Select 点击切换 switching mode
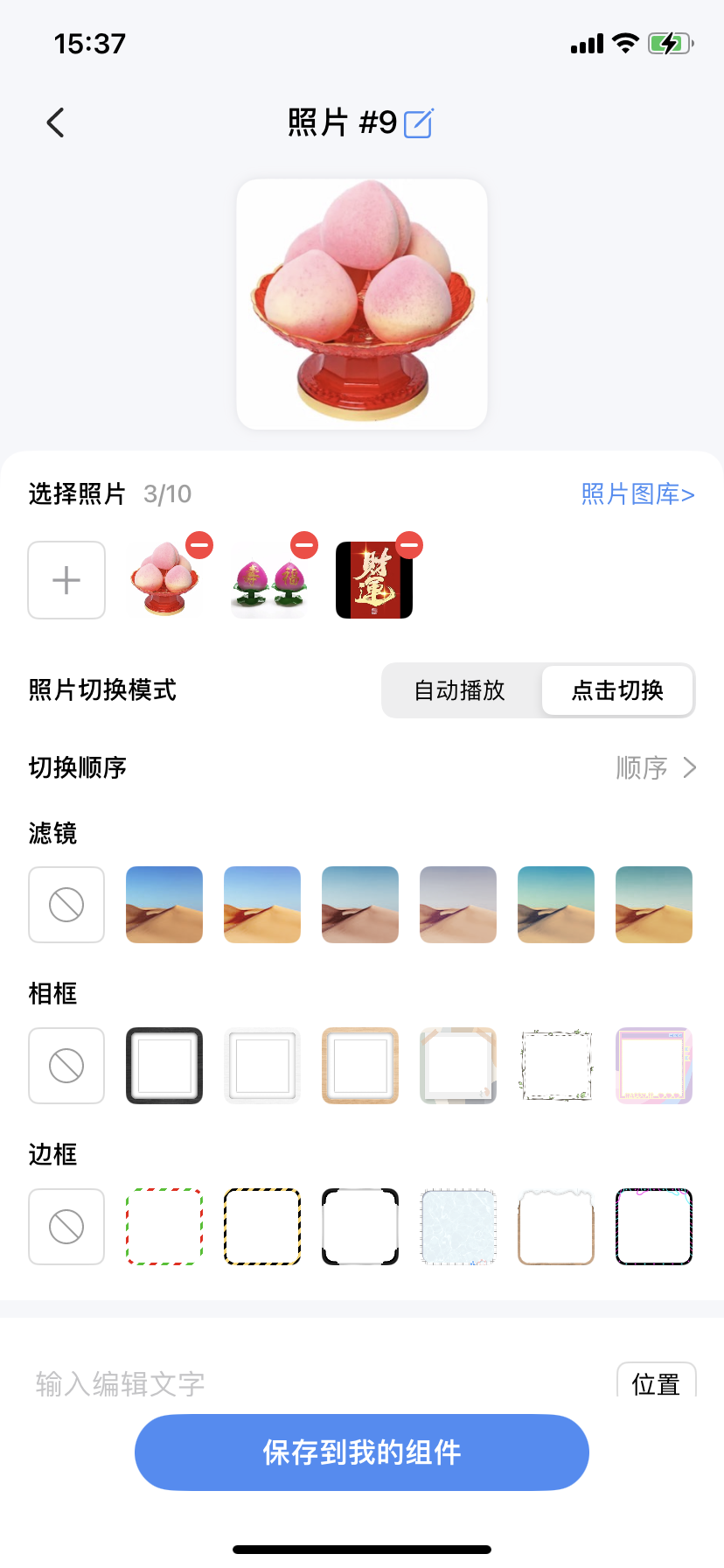 click(617, 690)
